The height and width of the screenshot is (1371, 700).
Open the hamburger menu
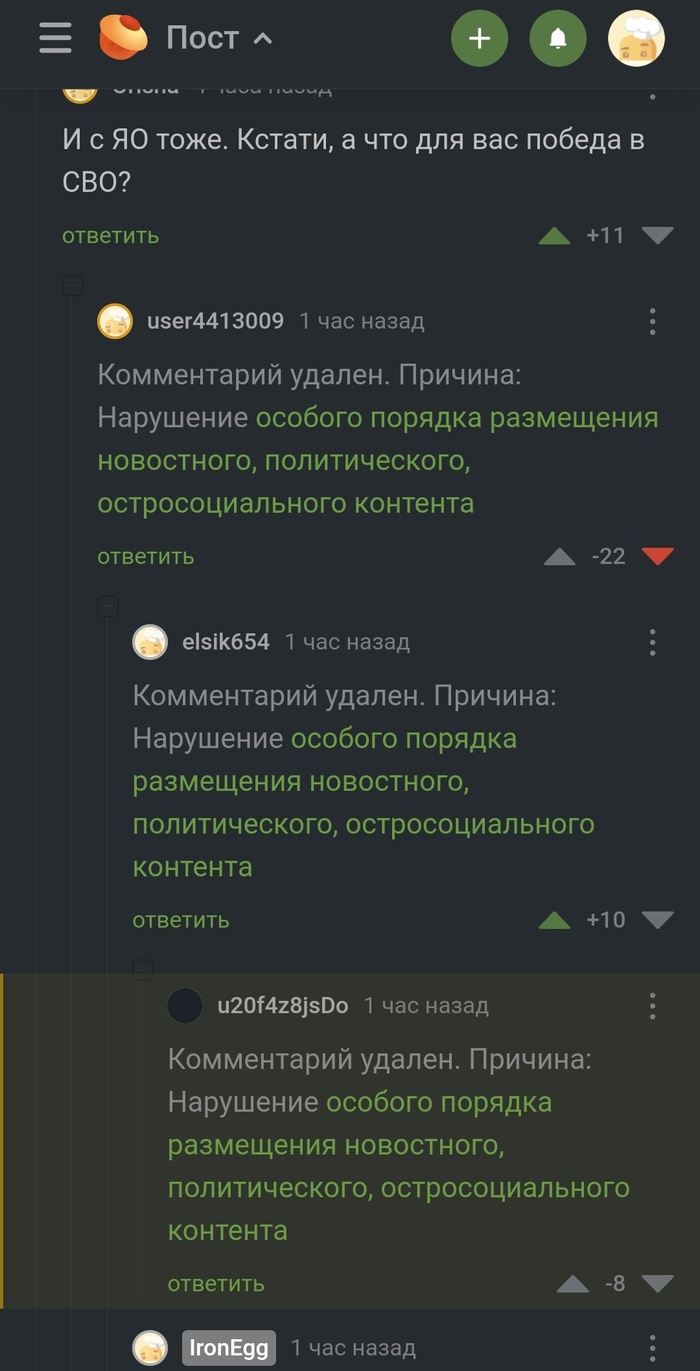click(55, 38)
